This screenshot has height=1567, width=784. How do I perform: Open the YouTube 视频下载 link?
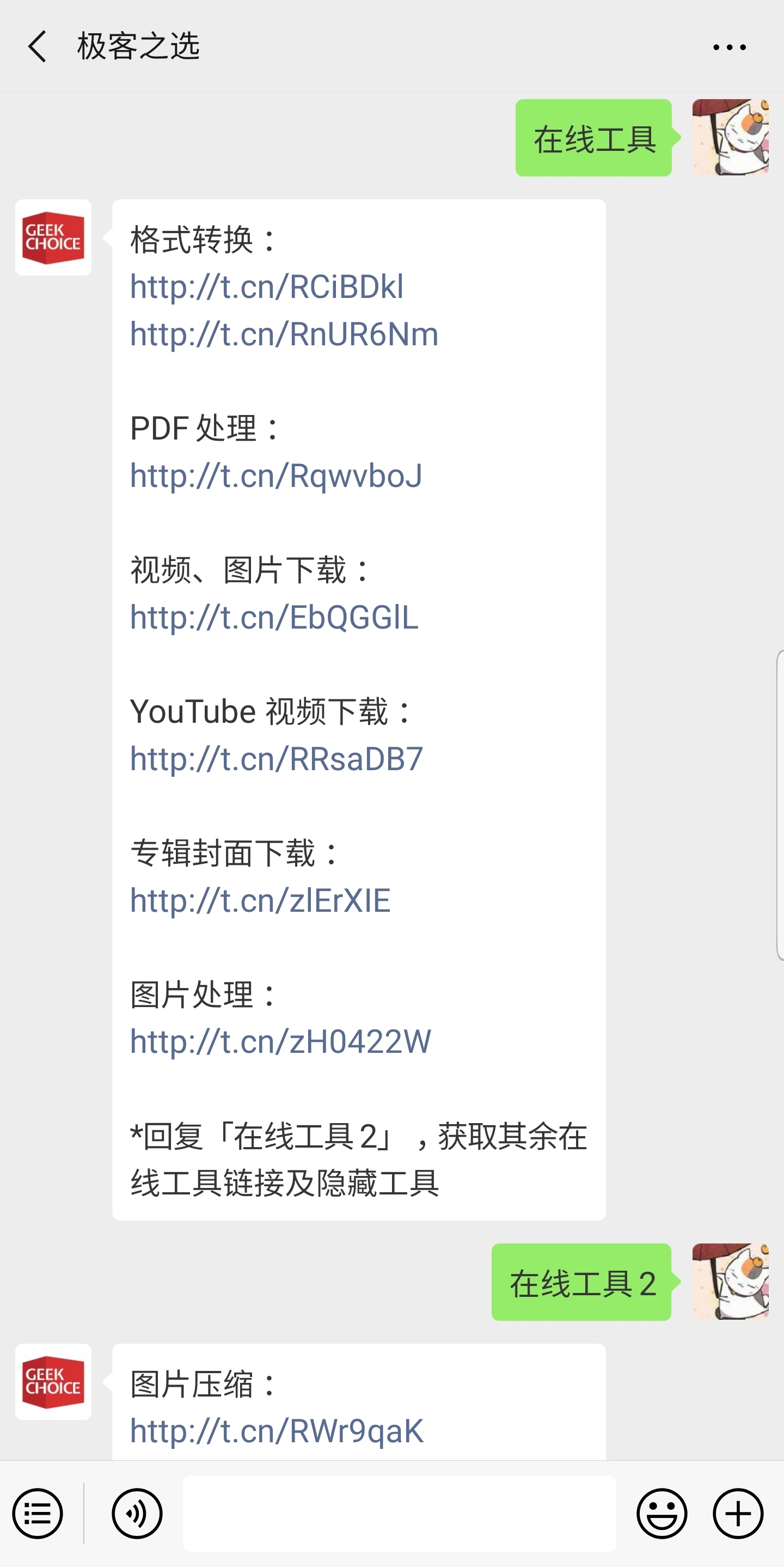277,758
